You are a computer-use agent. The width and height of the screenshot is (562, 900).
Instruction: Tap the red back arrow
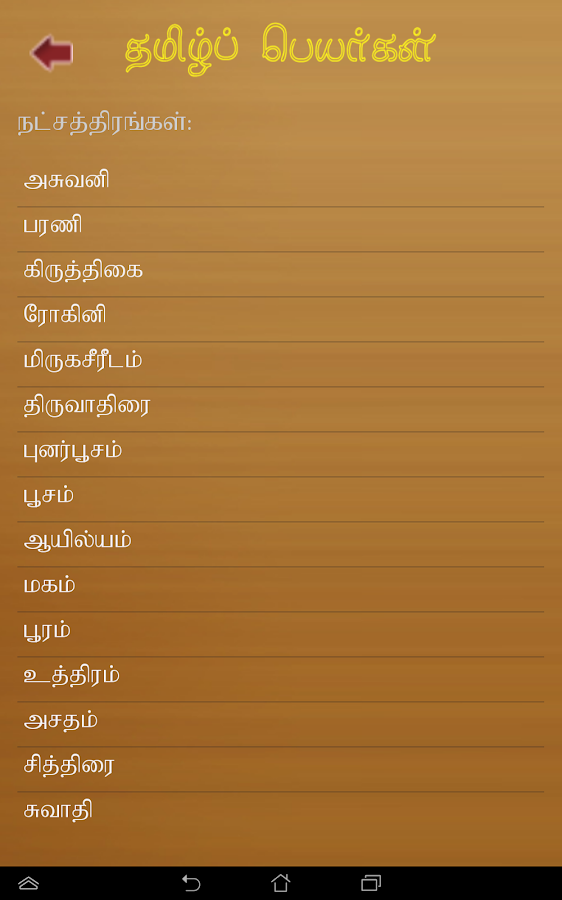52,53
